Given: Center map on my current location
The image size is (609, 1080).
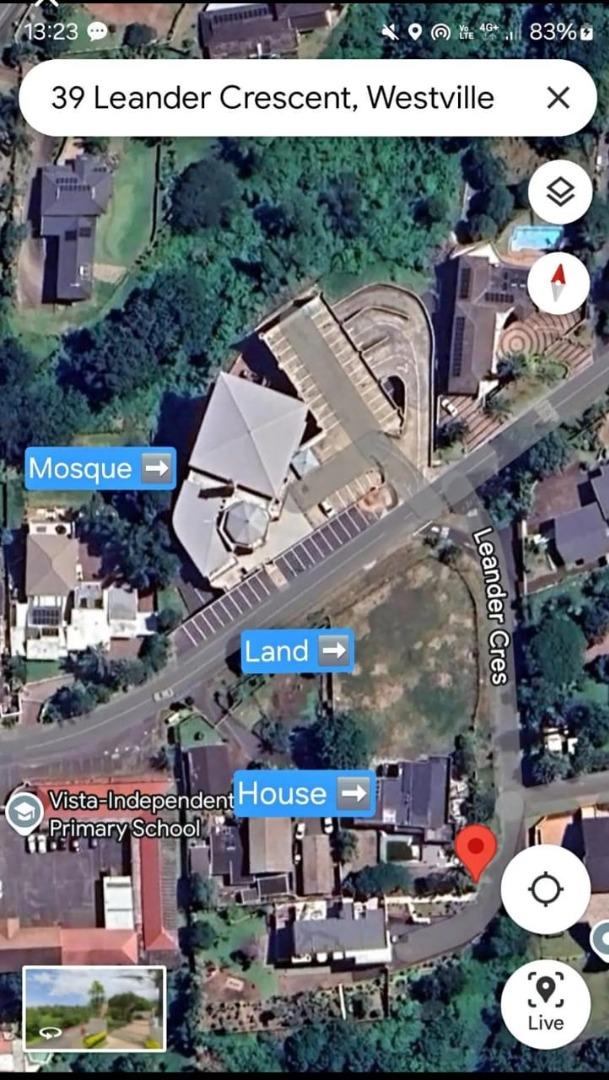Looking at the screenshot, I should [545, 888].
